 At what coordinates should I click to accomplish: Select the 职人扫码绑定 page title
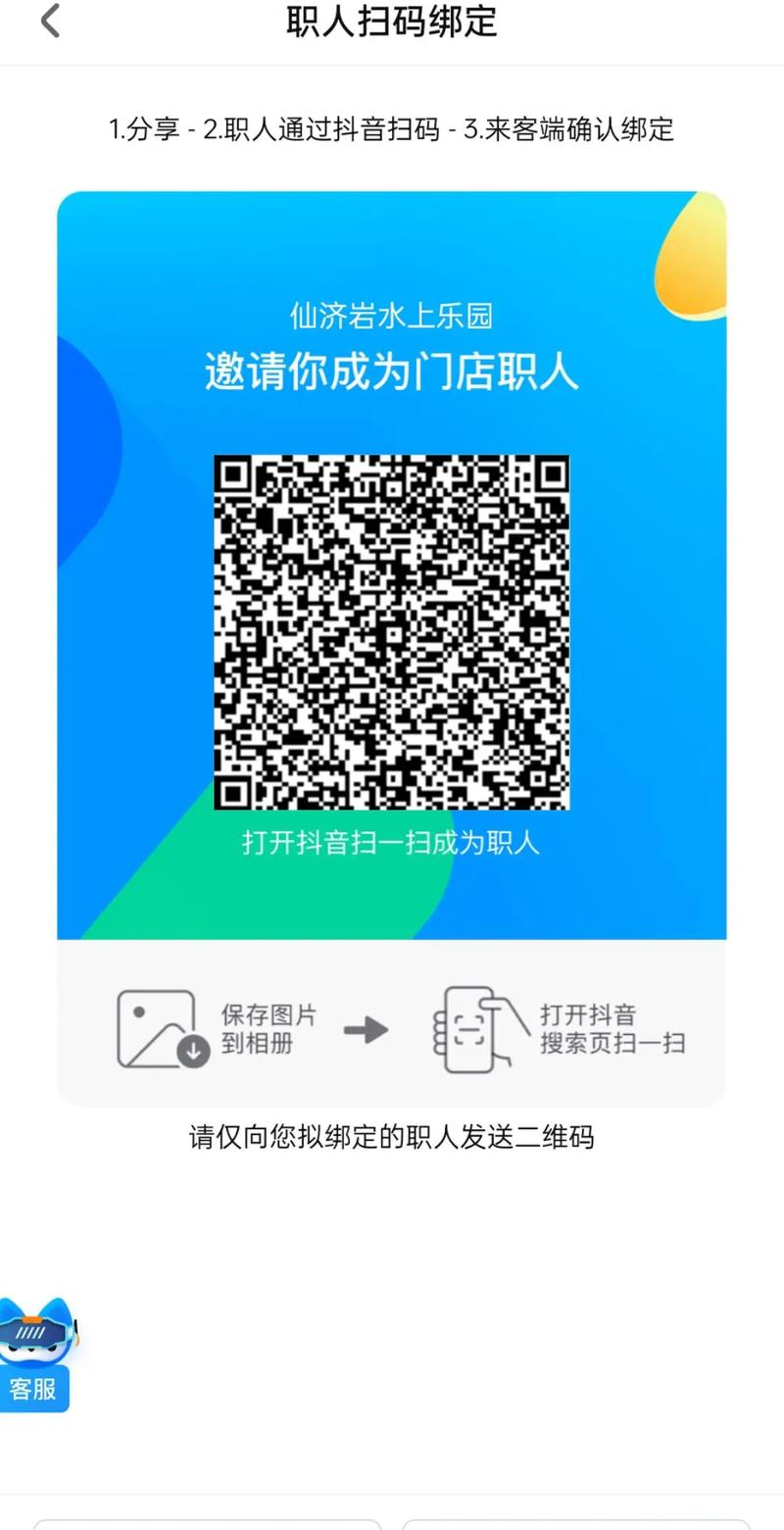[x=392, y=22]
